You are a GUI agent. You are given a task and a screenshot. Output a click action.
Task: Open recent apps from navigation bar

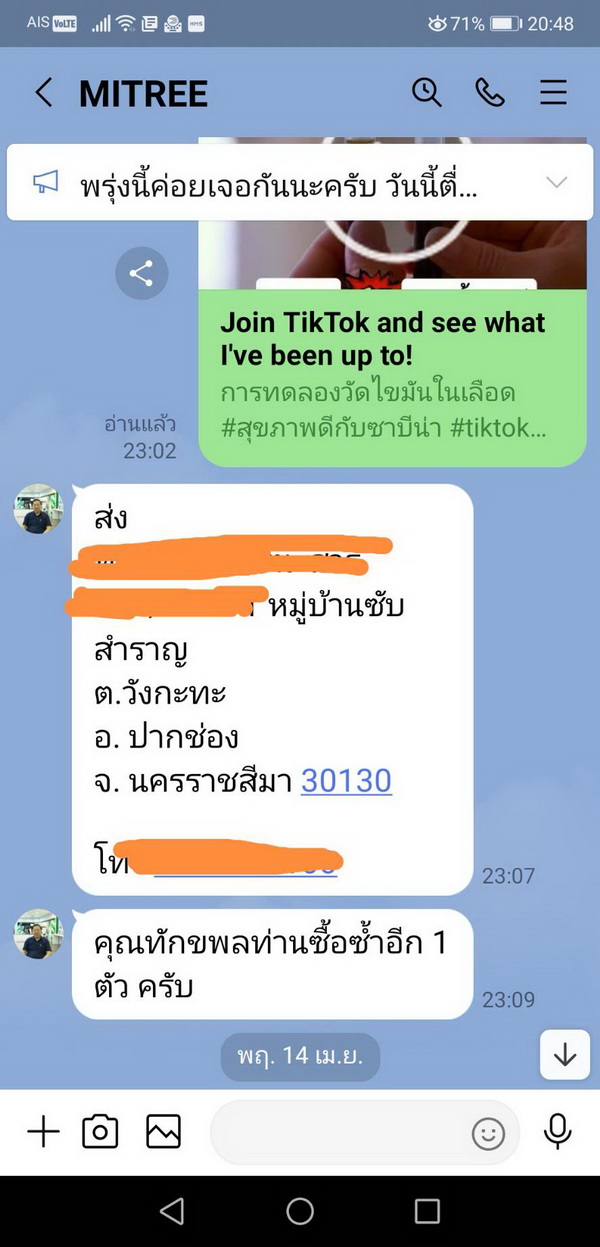click(x=427, y=1211)
